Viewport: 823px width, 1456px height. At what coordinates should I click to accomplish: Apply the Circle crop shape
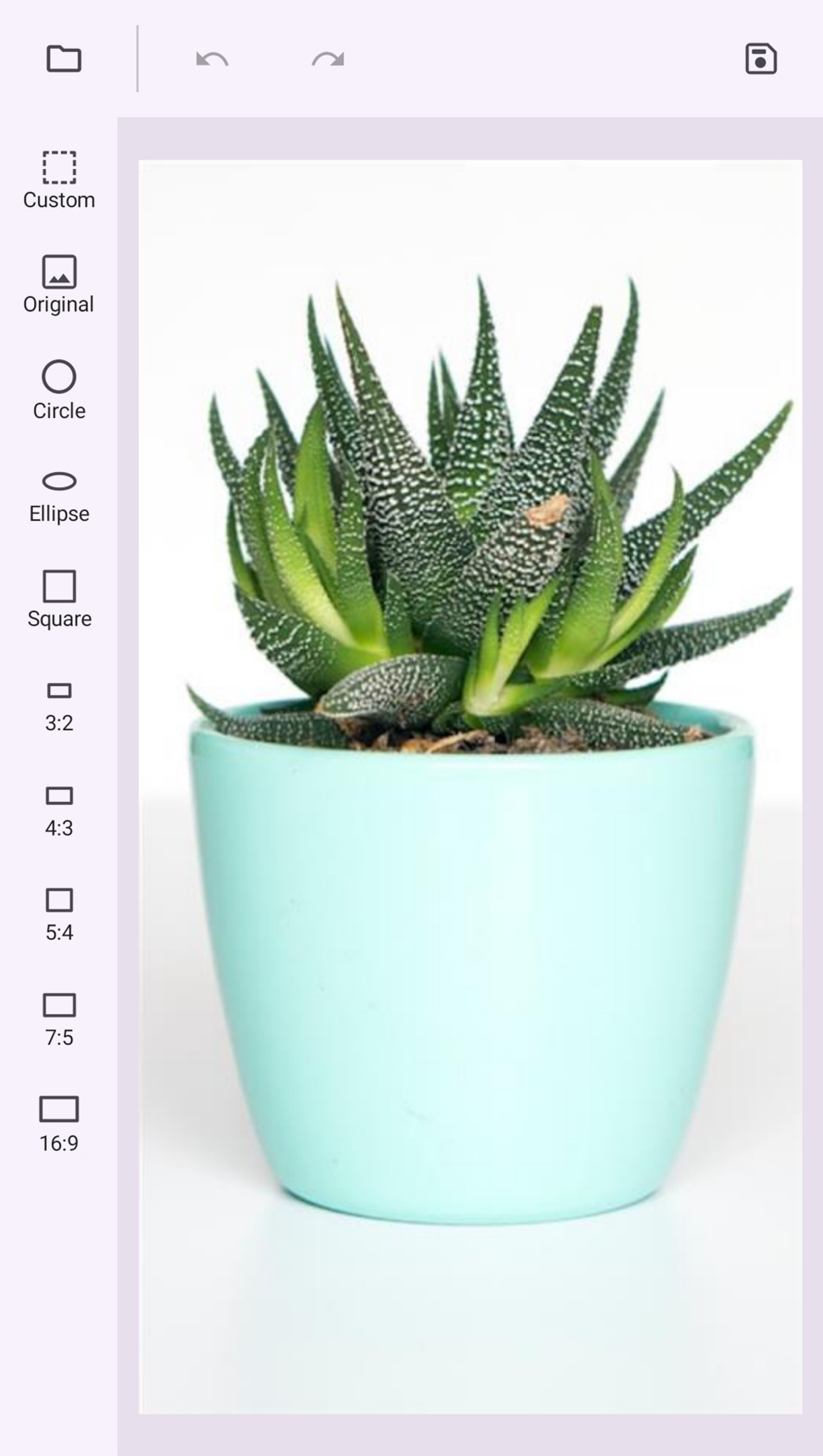tap(59, 390)
